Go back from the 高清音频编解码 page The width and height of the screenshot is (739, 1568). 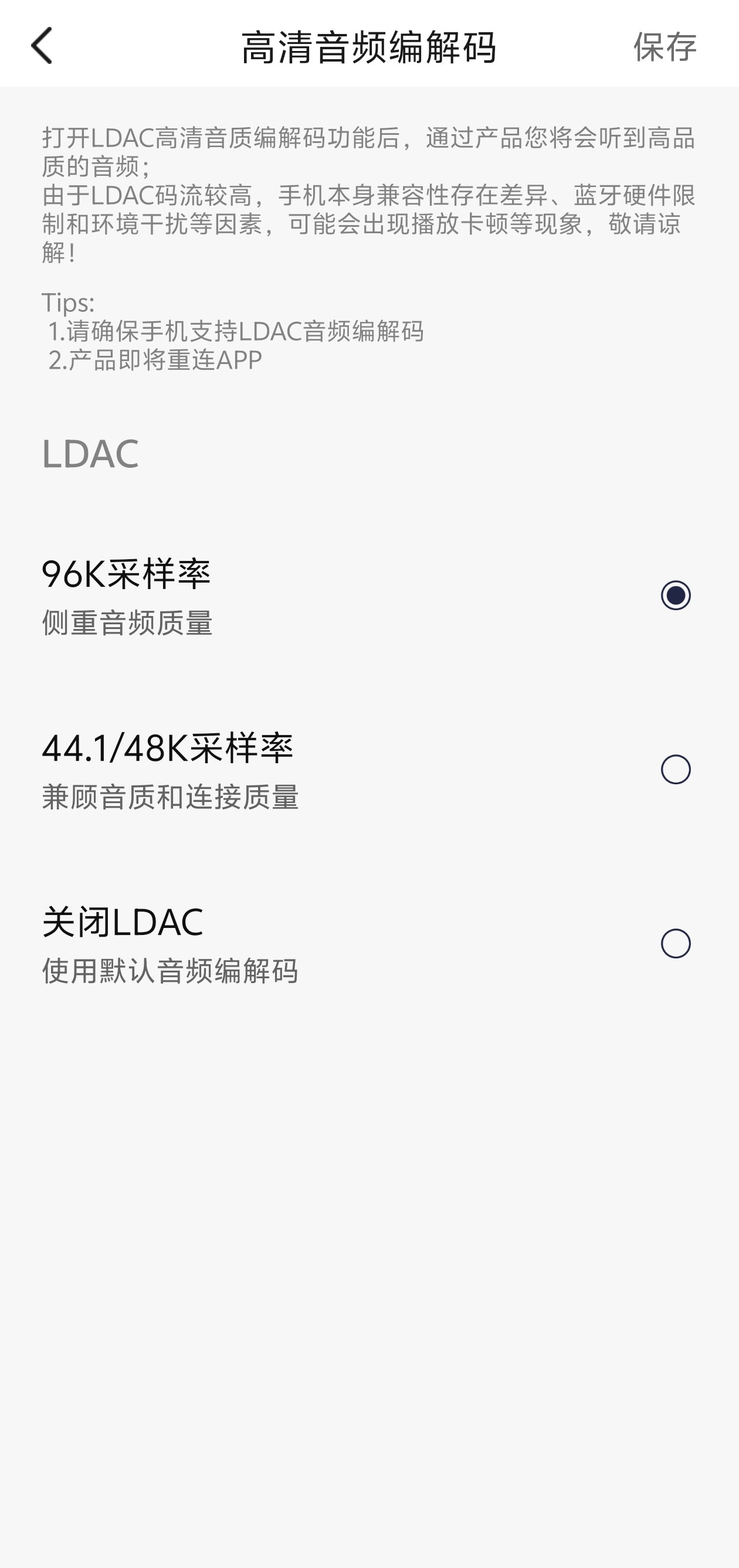(x=42, y=46)
